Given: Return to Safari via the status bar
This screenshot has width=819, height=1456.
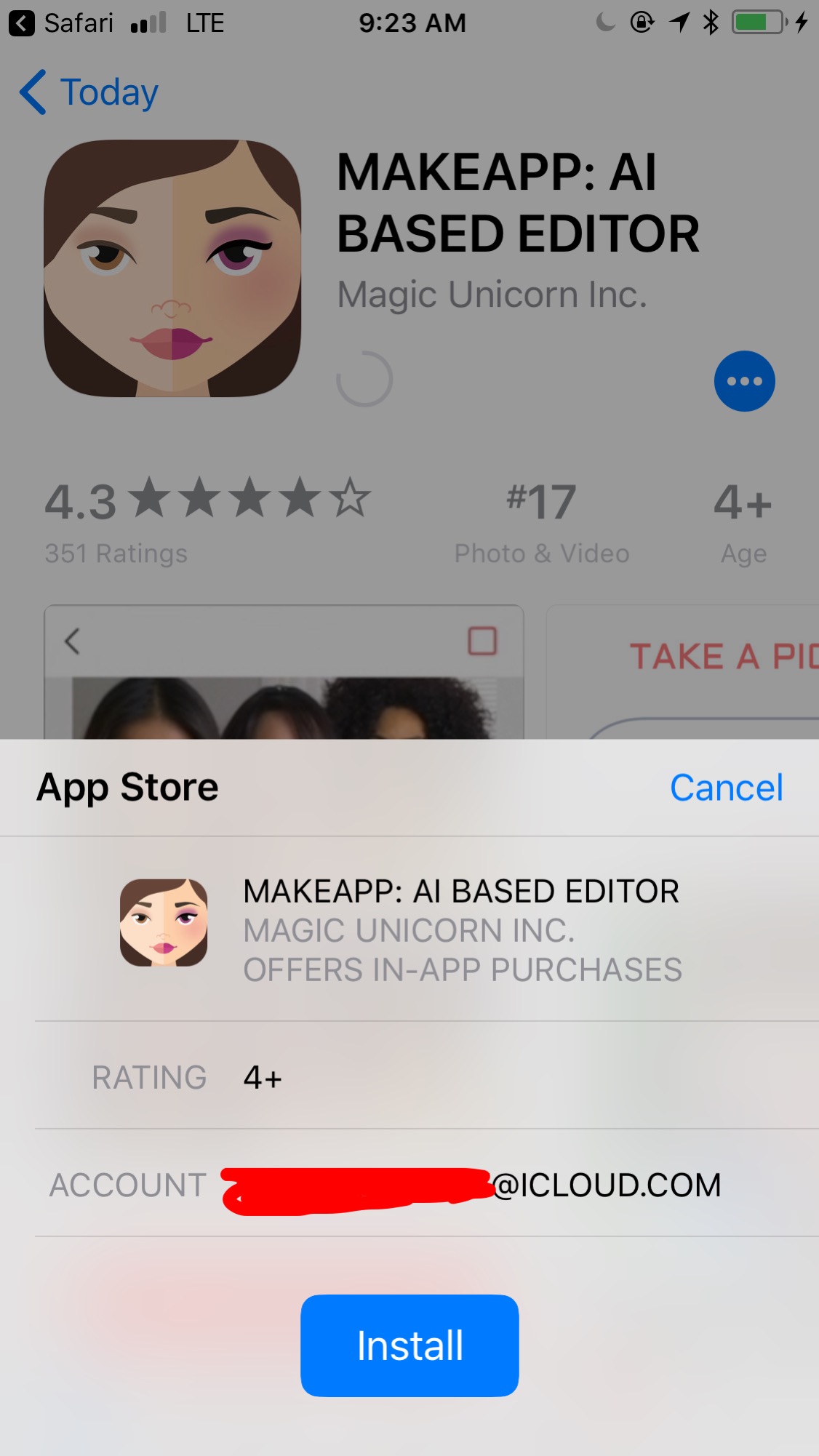Looking at the screenshot, I should tap(61, 23).
